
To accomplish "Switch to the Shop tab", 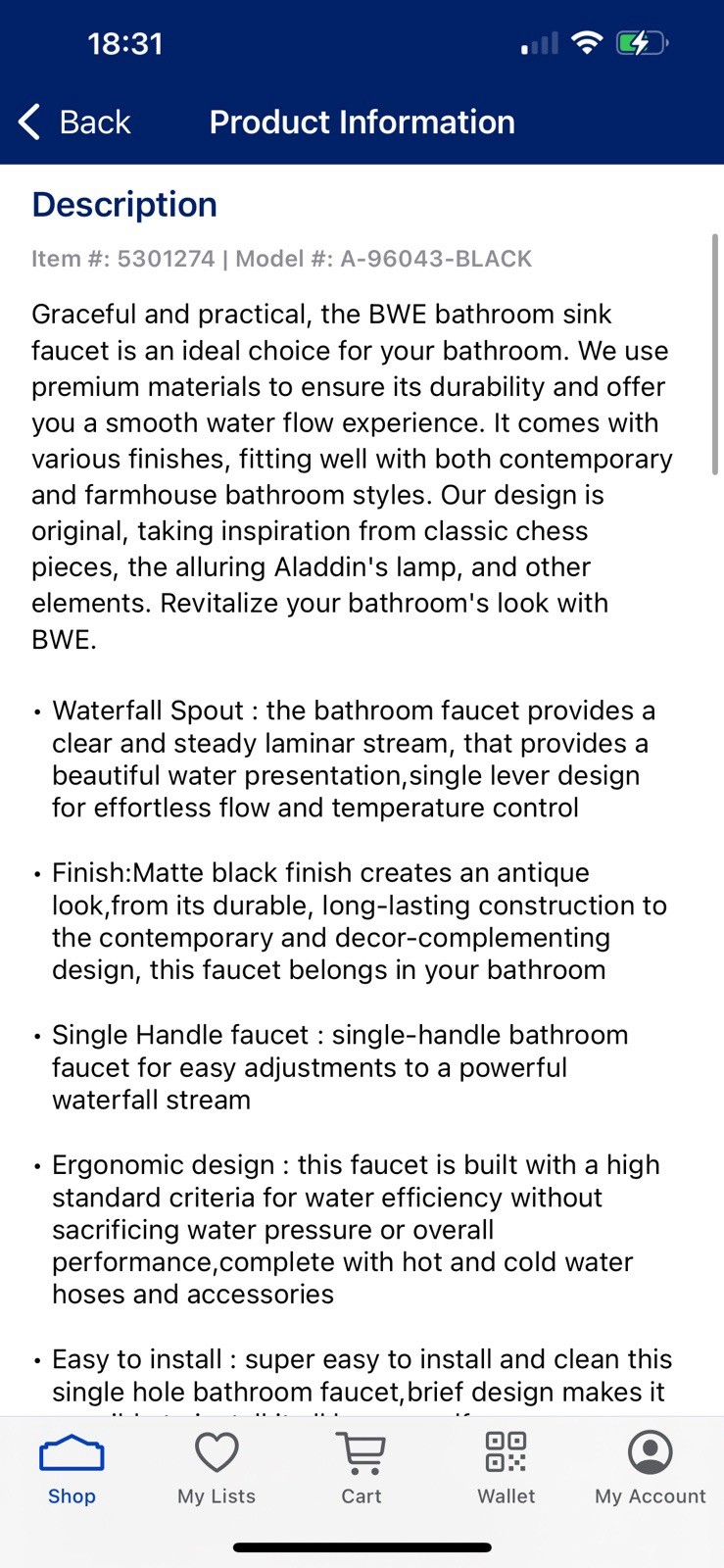I will 72,1469.
